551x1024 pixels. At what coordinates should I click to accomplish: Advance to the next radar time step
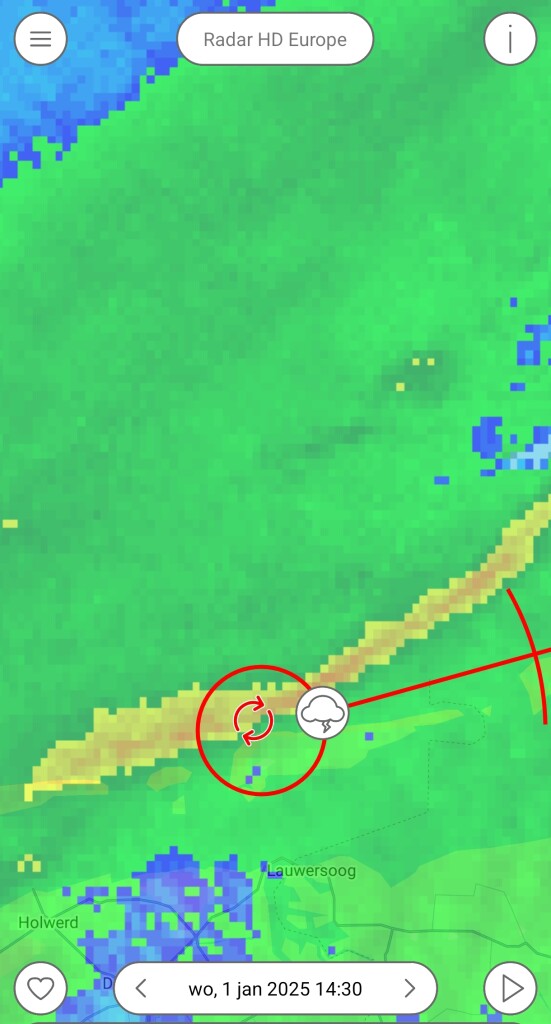(x=409, y=989)
